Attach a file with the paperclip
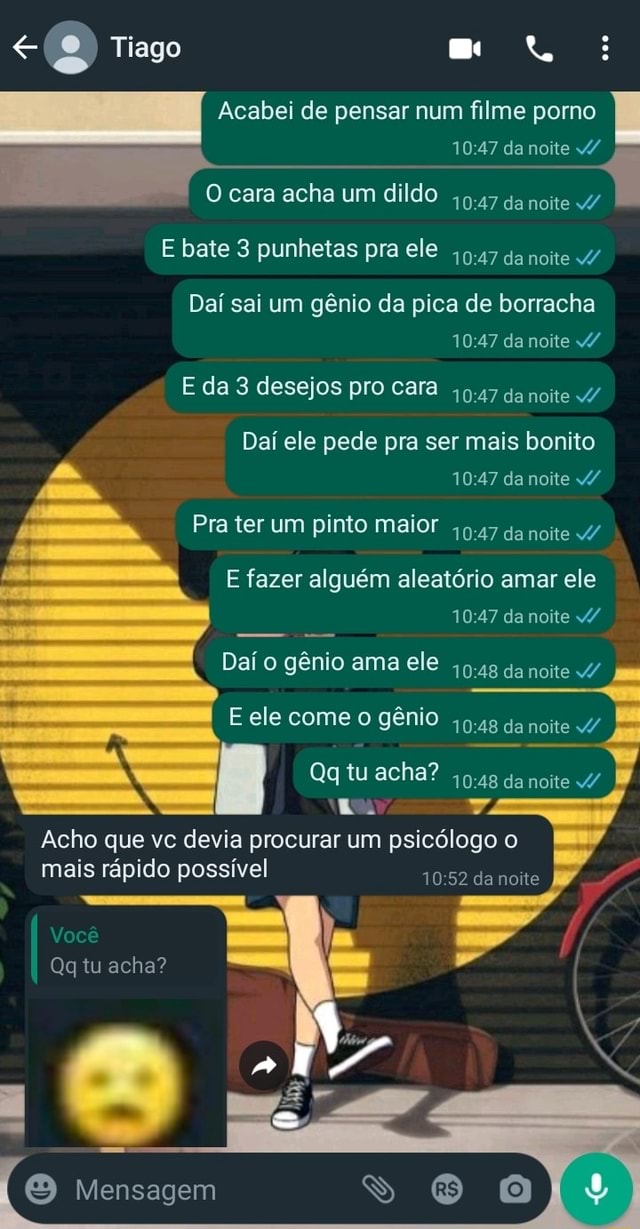This screenshot has height=1229, width=640. pyautogui.click(x=378, y=1189)
